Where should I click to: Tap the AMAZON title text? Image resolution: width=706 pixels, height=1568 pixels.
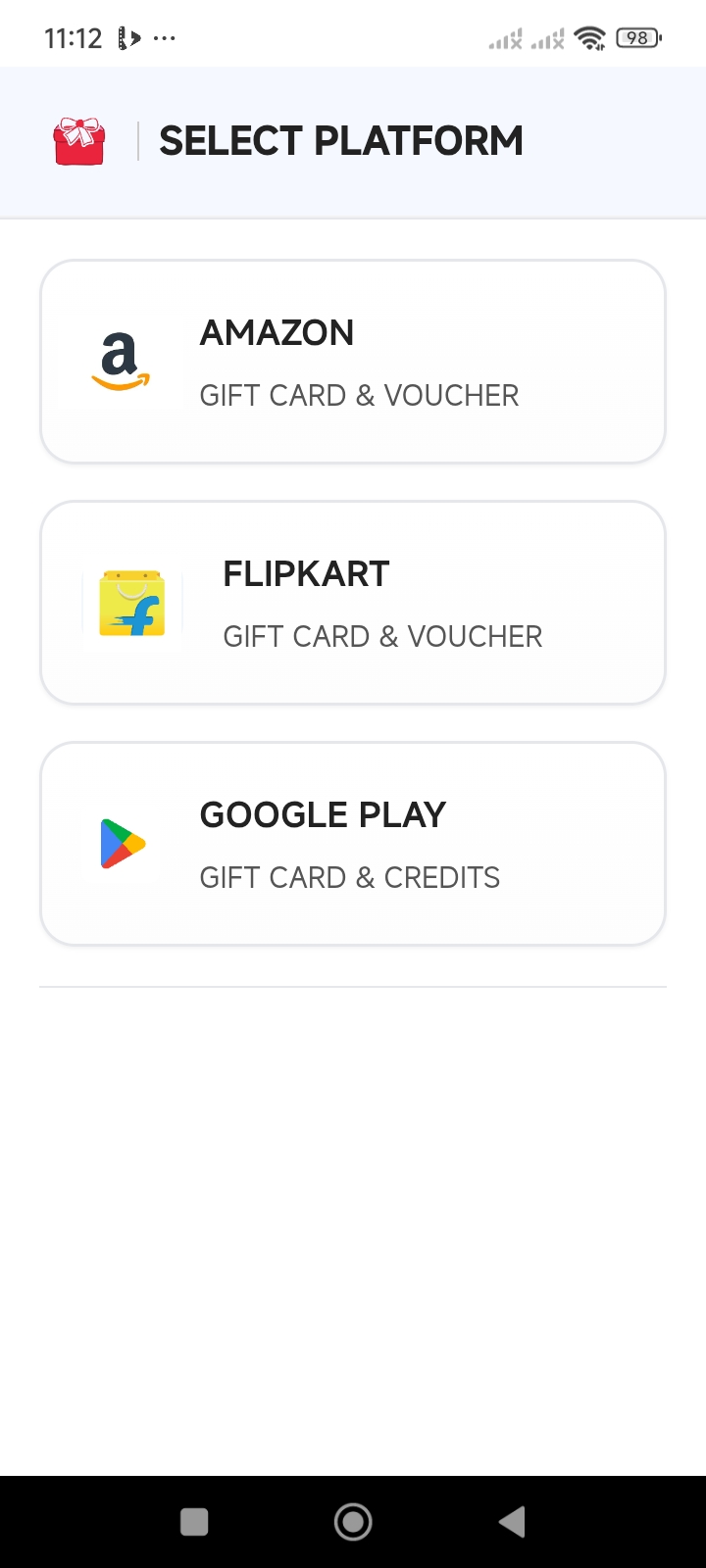click(x=277, y=333)
